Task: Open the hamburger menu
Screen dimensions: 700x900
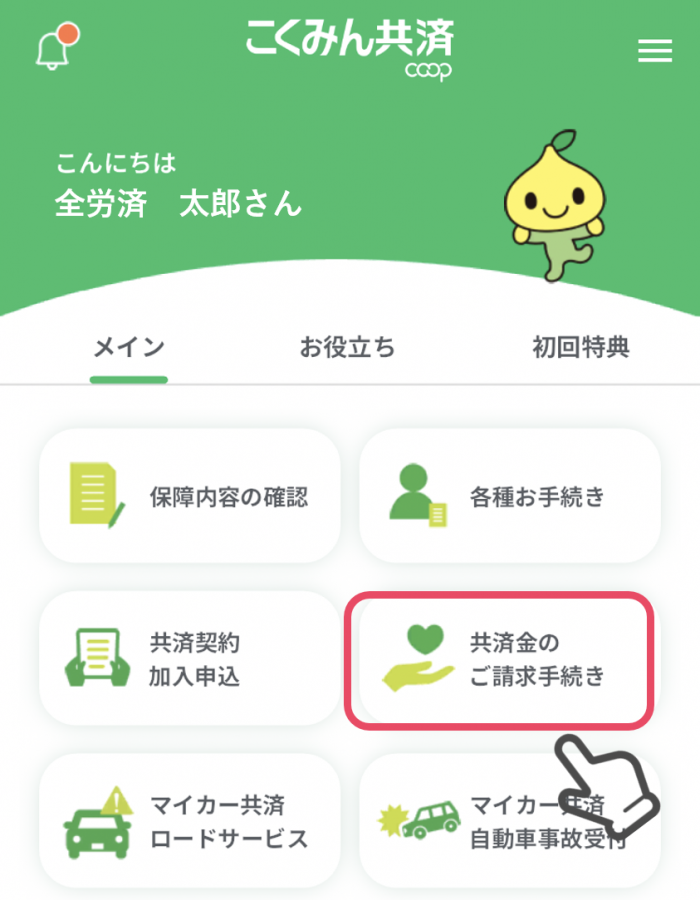Action: [x=655, y=51]
